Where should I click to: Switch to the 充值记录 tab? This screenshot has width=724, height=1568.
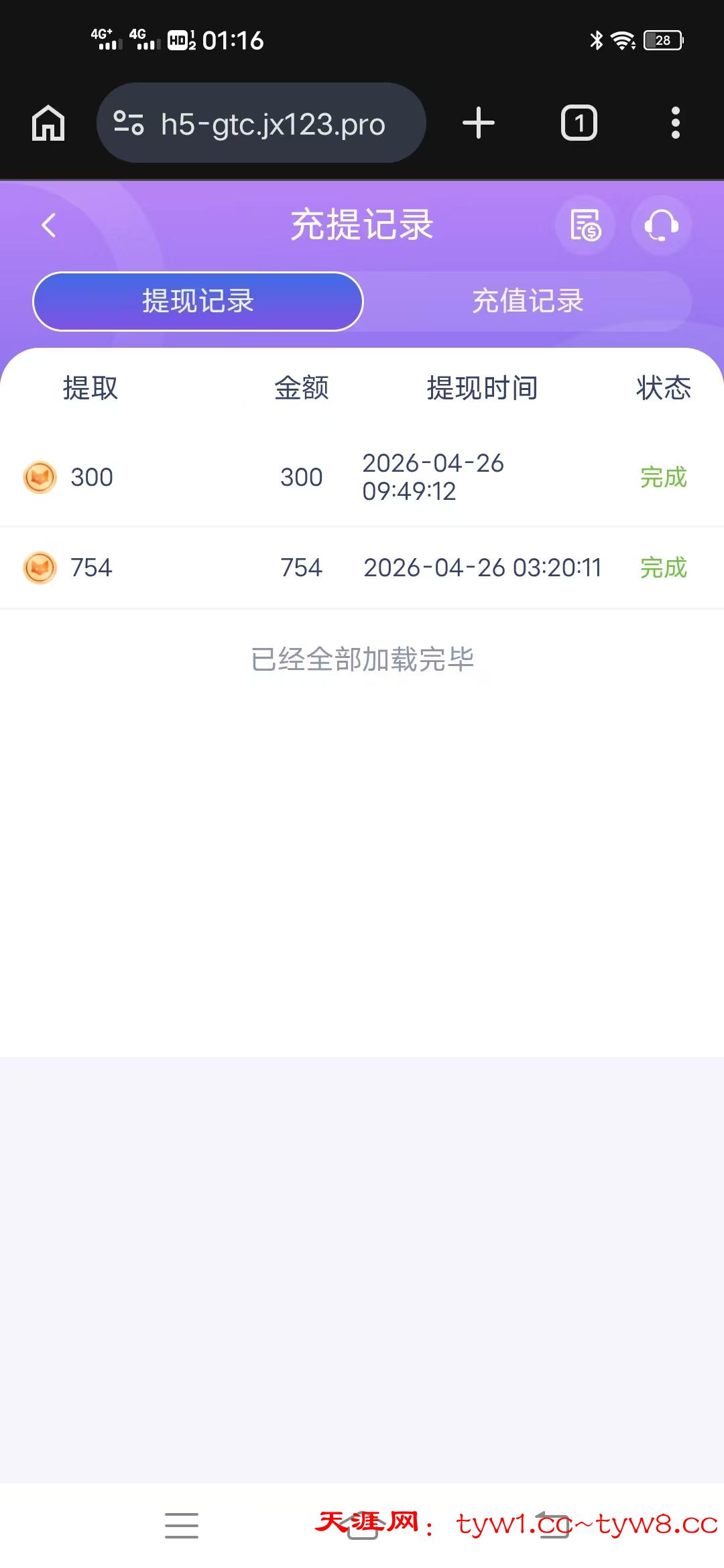pos(528,302)
